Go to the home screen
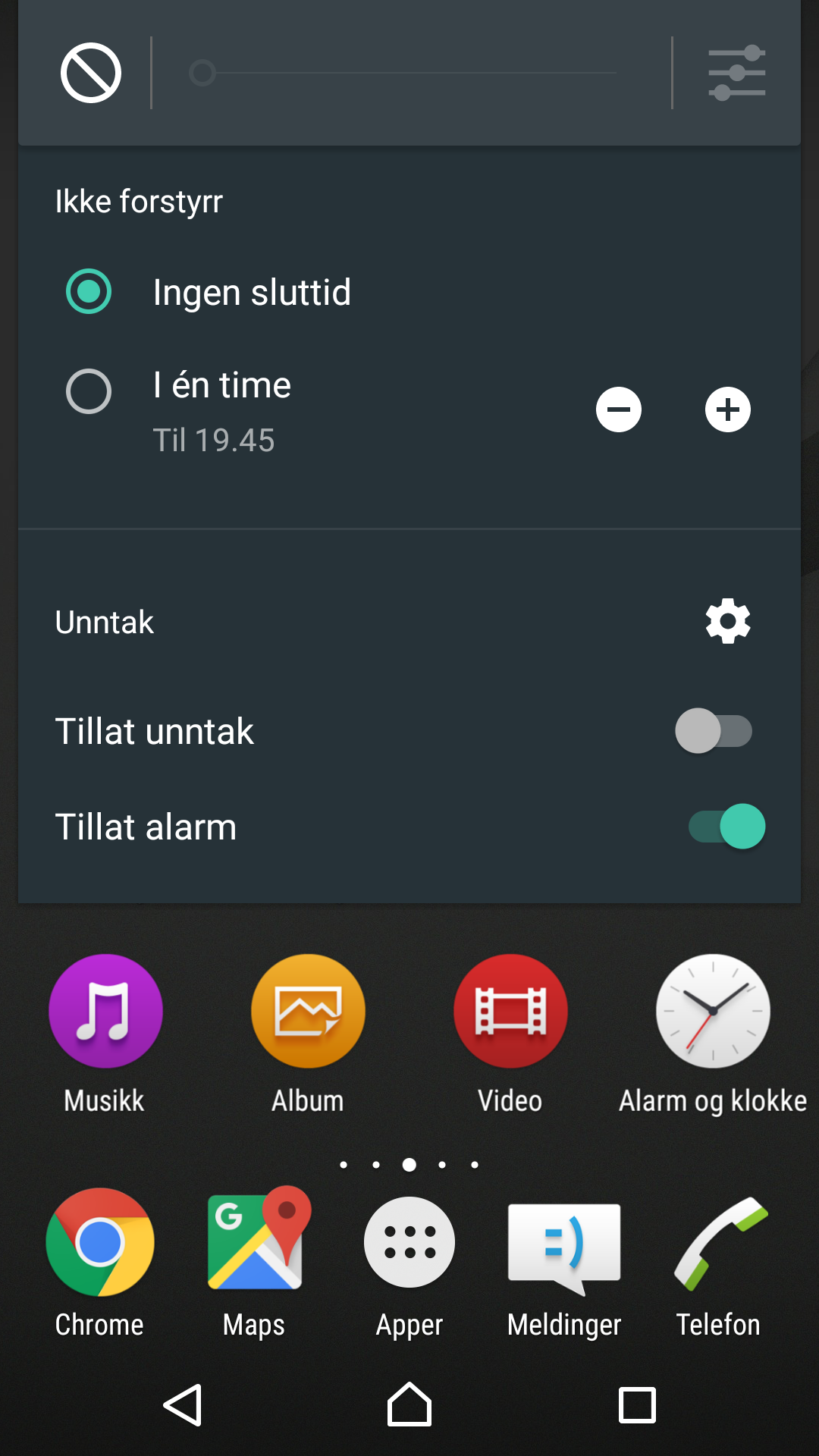 click(409, 1404)
